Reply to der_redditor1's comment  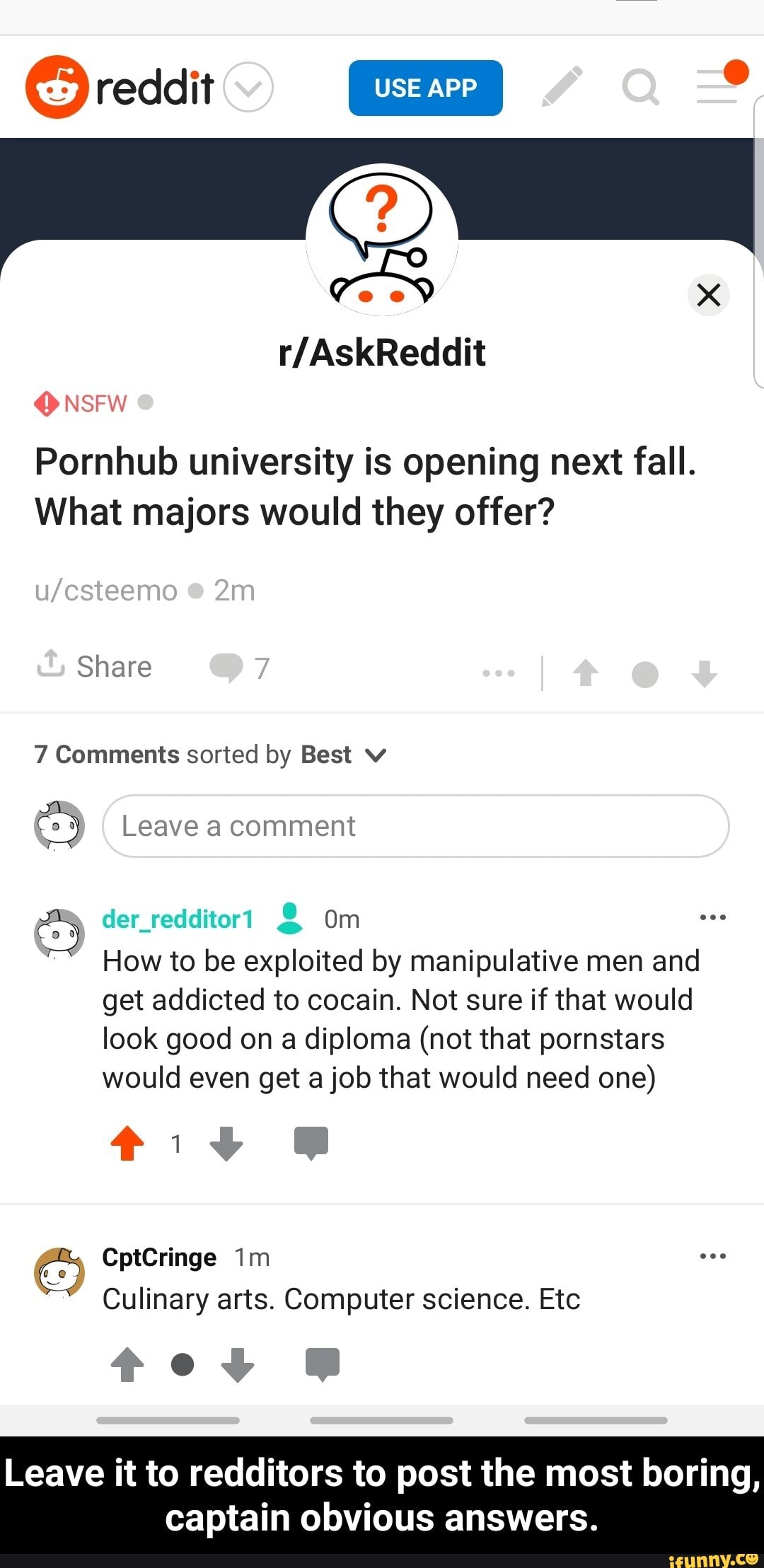click(x=311, y=1143)
